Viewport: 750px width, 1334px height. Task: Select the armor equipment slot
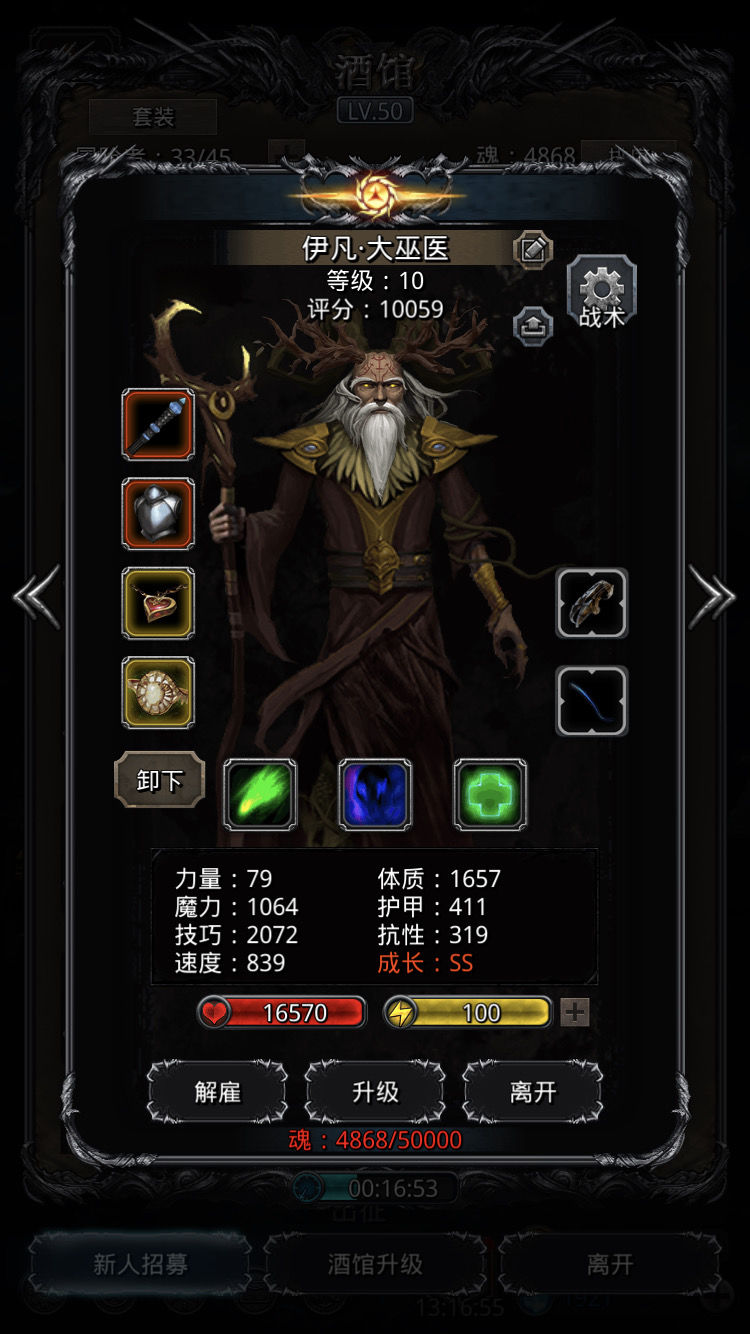click(158, 514)
